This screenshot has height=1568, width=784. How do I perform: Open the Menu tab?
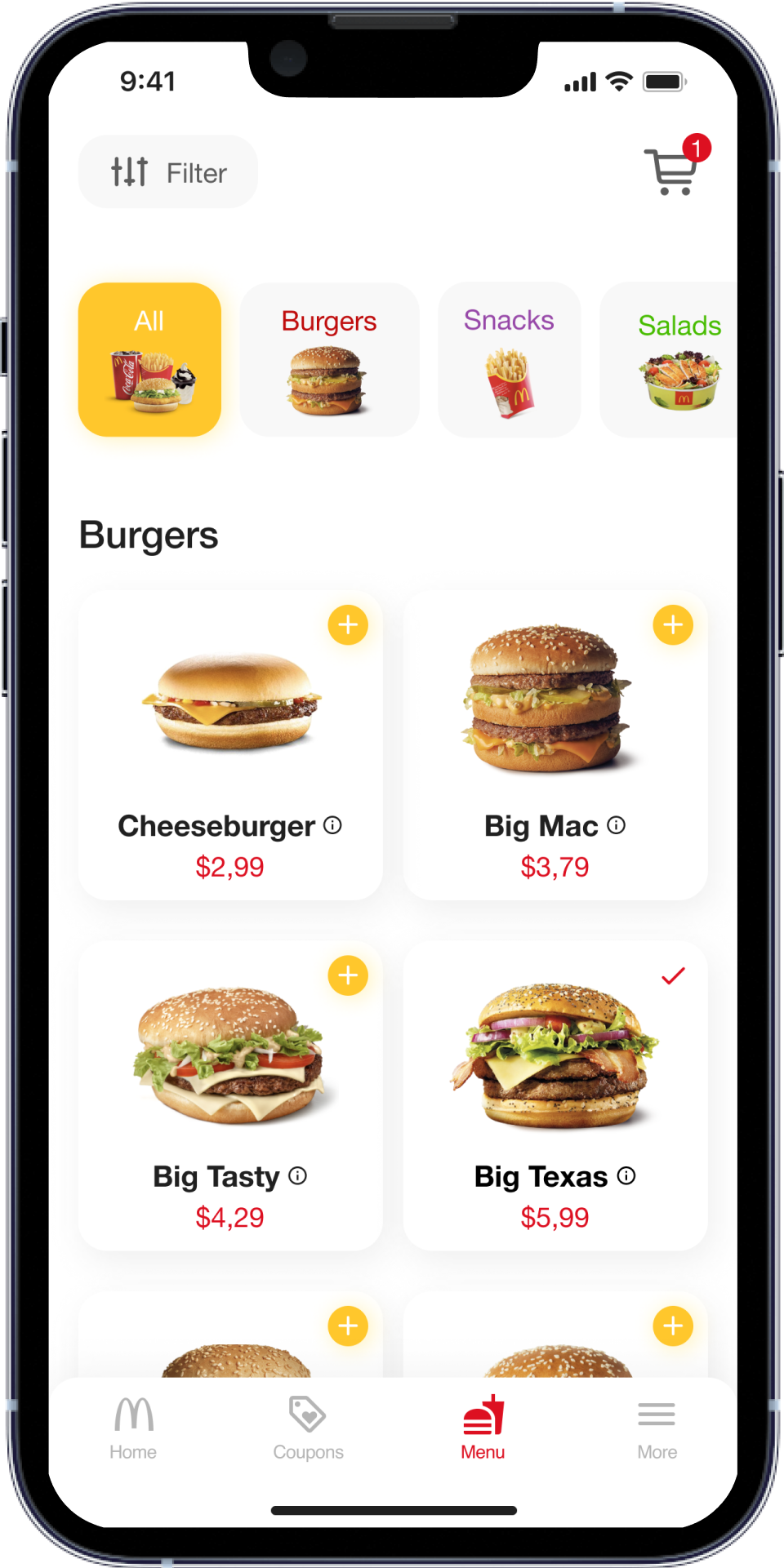pyautogui.click(x=483, y=1428)
